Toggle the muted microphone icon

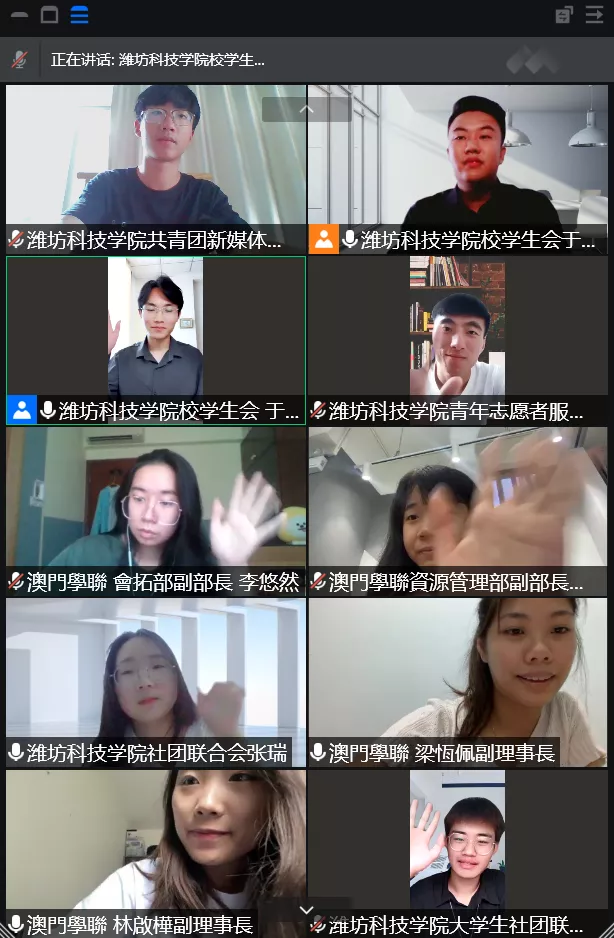pyautogui.click(x=19, y=59)
